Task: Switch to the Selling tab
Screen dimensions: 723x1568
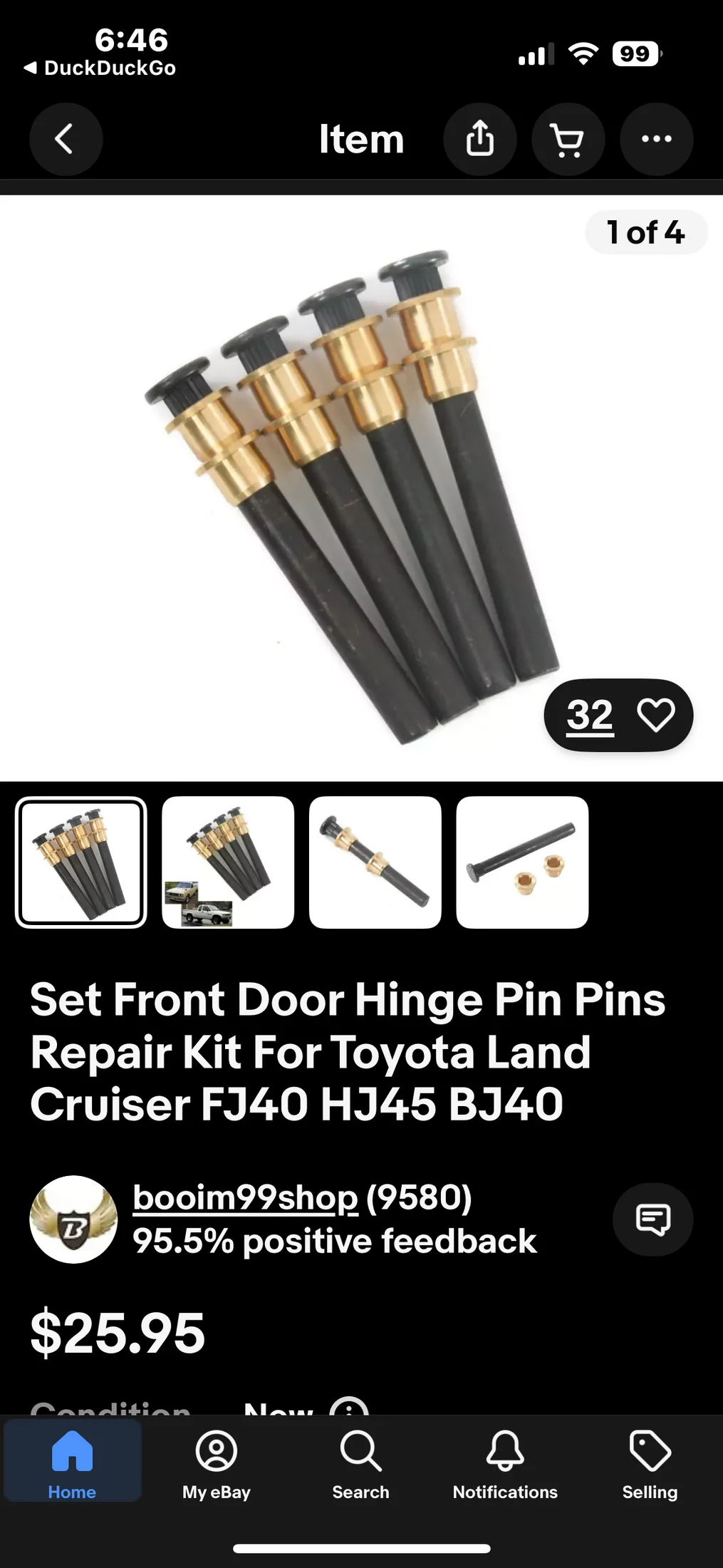Action: pos(650,1463)
